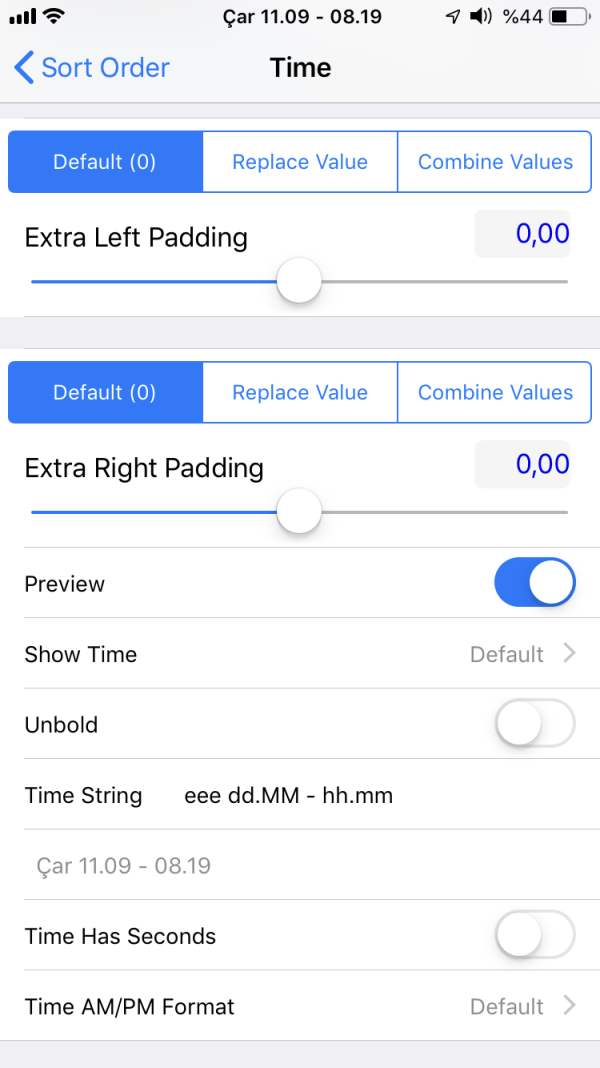The height and width of the screenshot is (1068, 600).
Task: Select Default (0) for Extra Right Padding
Action: 105,392
